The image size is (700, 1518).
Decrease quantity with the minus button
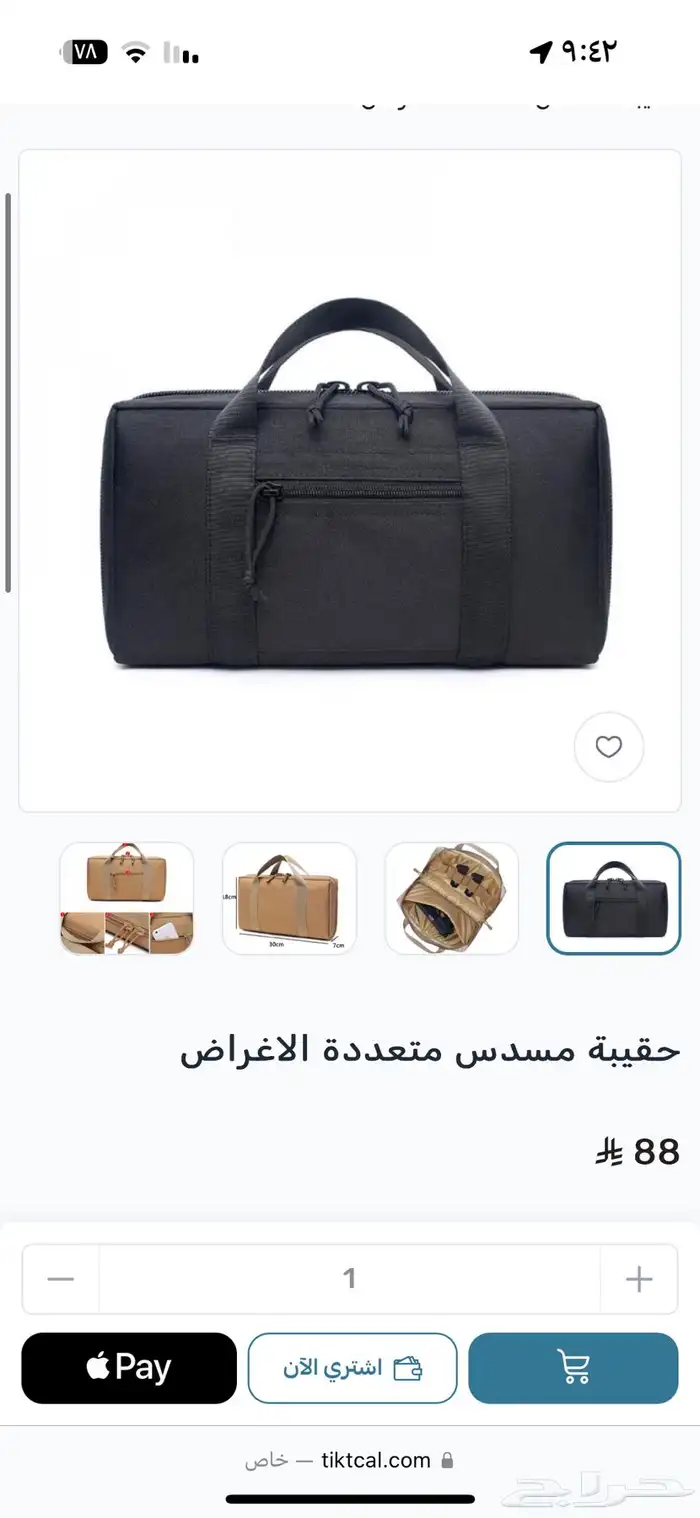tap(61, 1278)
